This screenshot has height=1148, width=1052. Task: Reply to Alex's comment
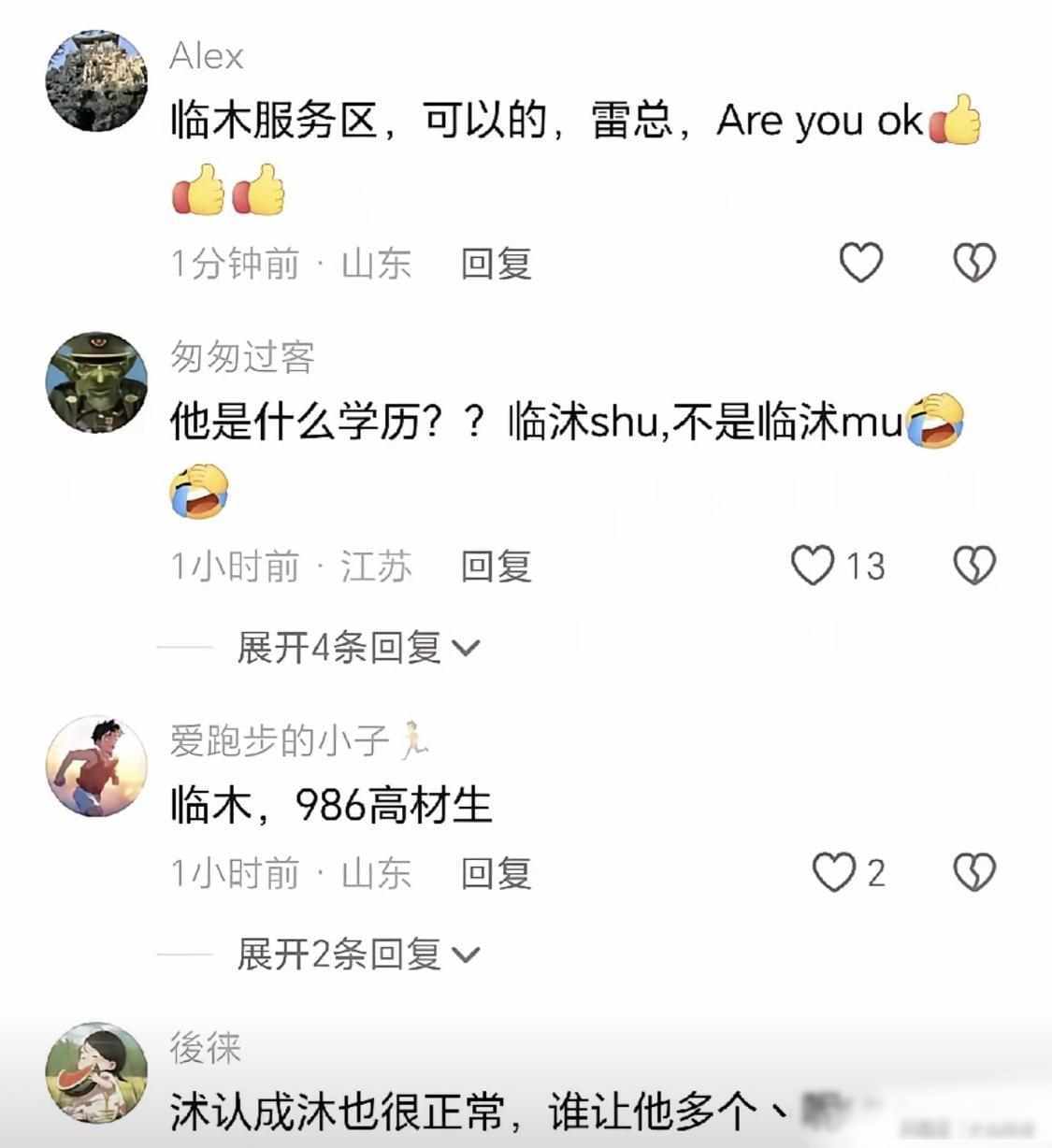496,264
